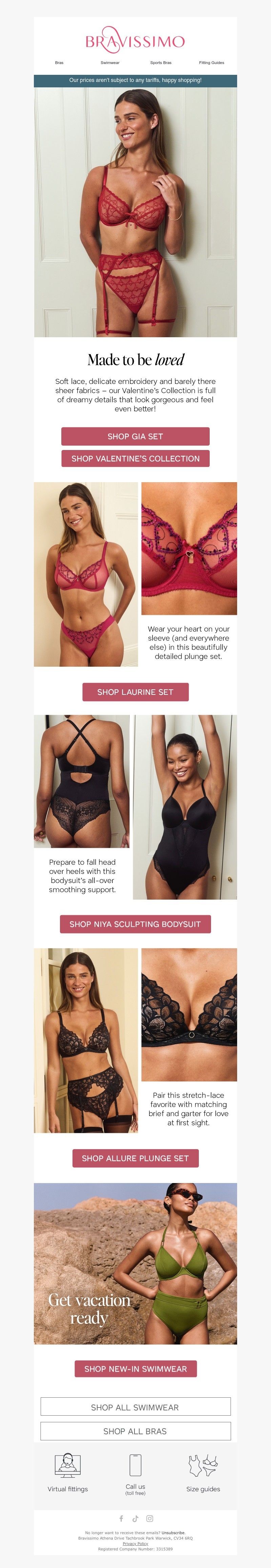The image size is (271, 1568).
Task: Open Bravissimo Facebook page
Action: coord(121,1519)
